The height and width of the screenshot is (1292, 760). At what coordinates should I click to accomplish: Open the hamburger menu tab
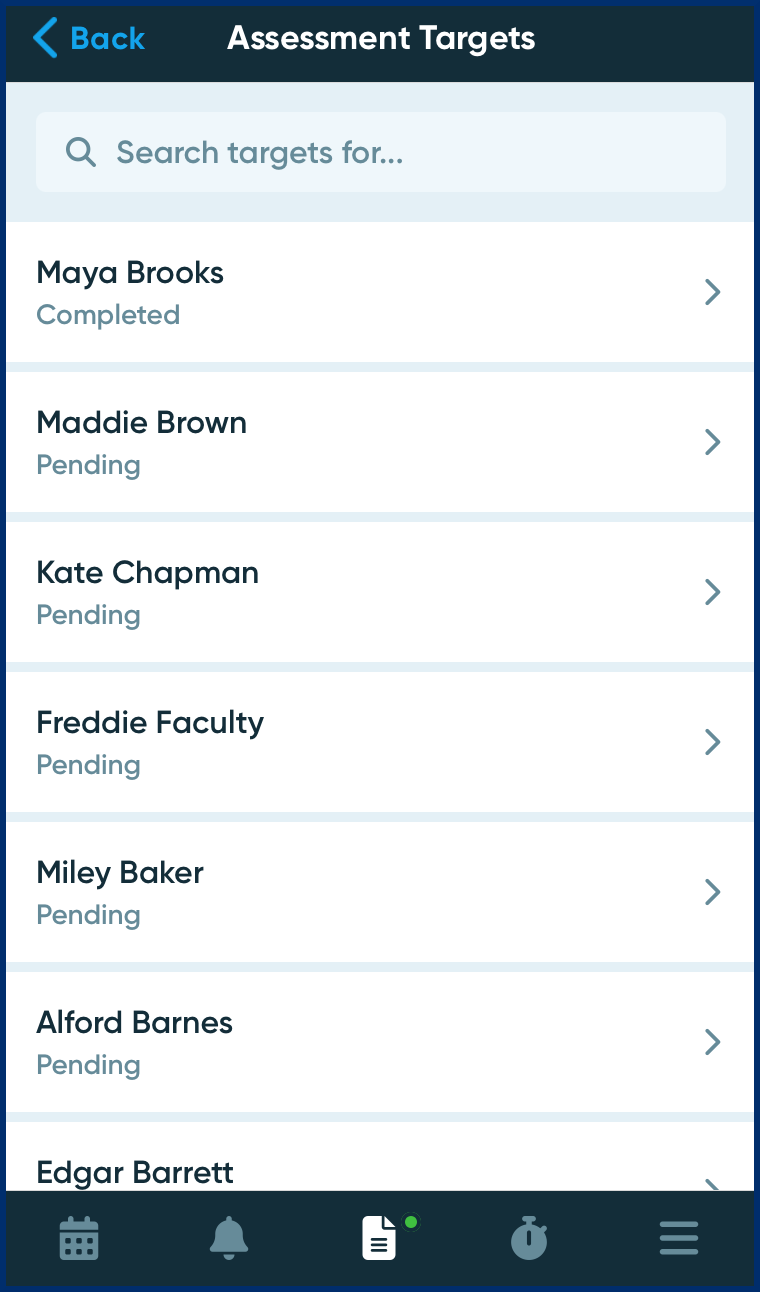pyautogui.click(x=679, y=1239)
